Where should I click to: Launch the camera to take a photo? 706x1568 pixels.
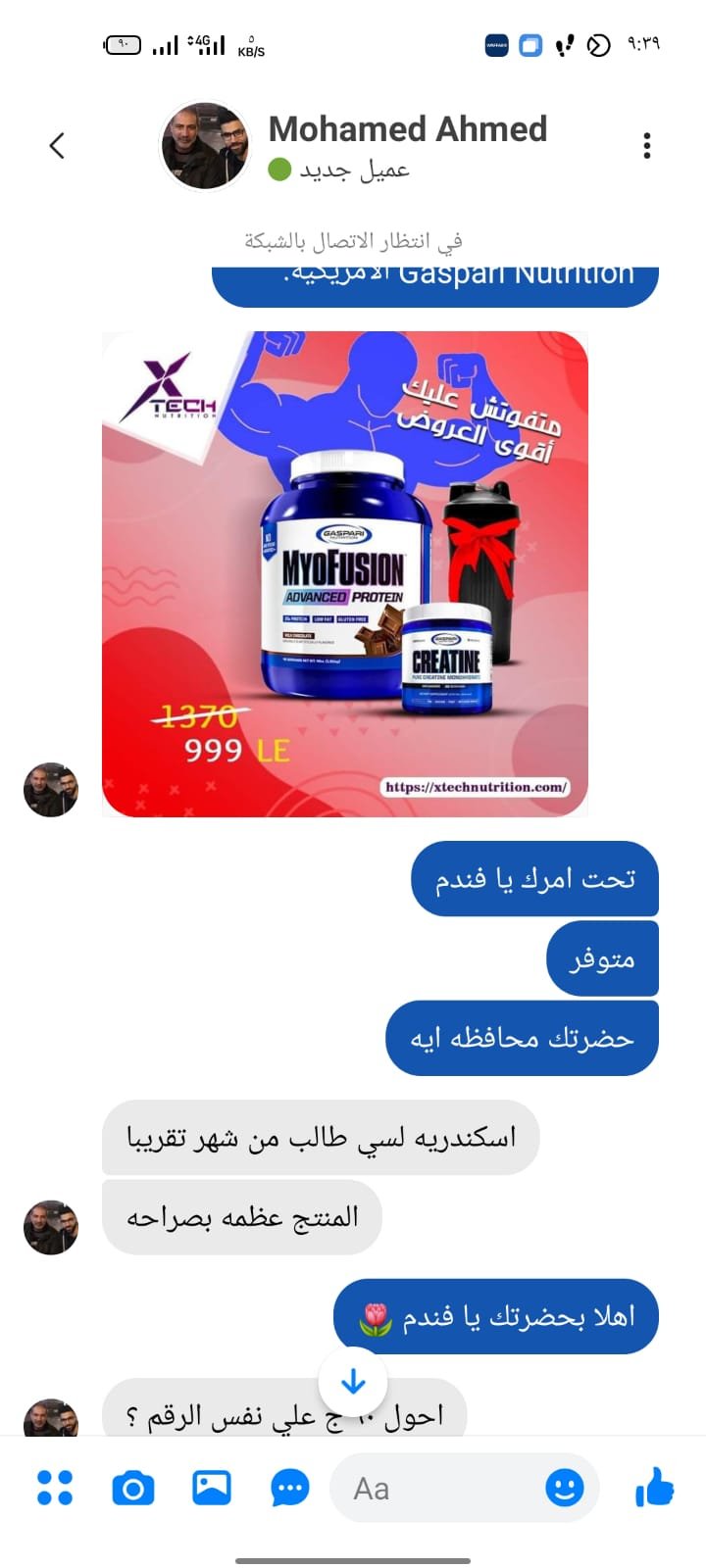(133, 1489)
